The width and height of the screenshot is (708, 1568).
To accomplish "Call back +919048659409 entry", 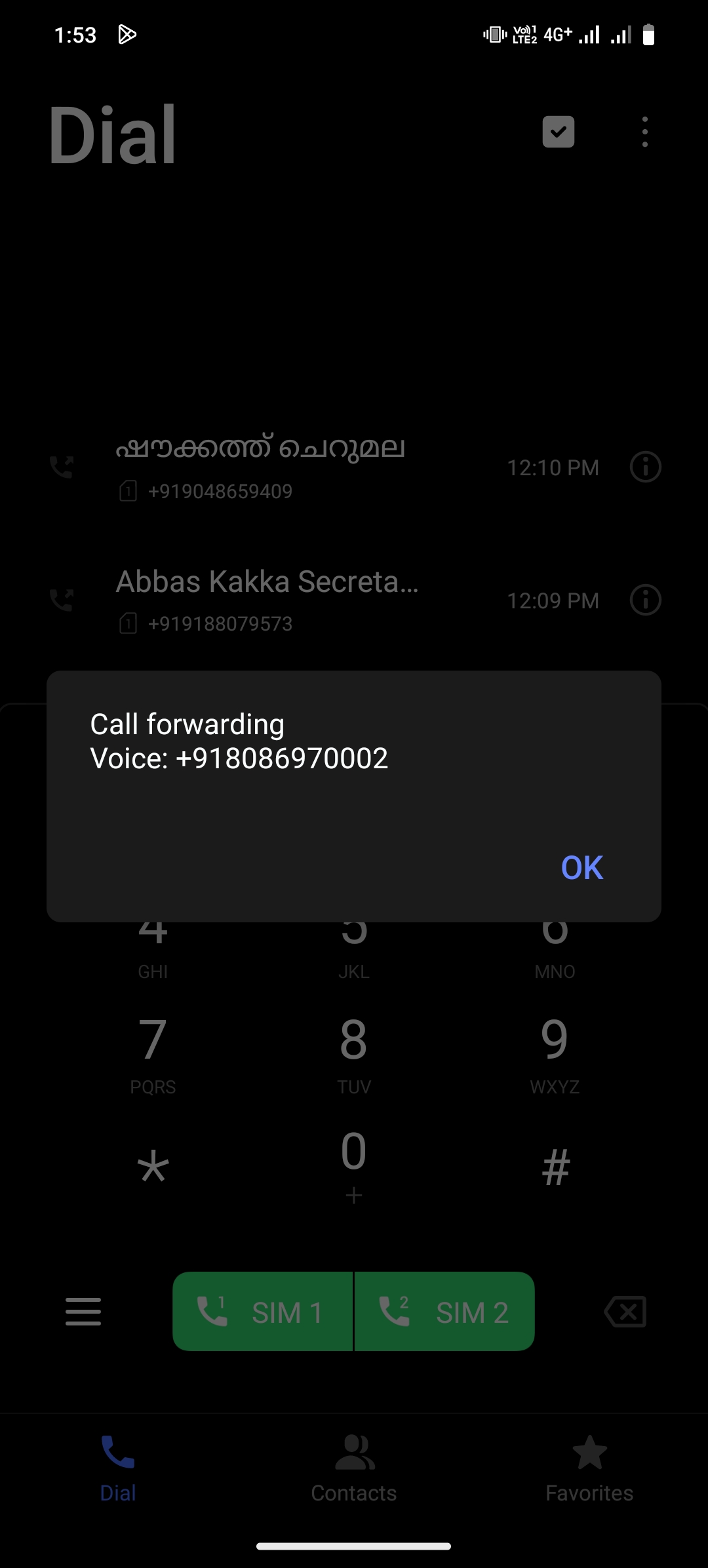I will (x=260, y=467).
